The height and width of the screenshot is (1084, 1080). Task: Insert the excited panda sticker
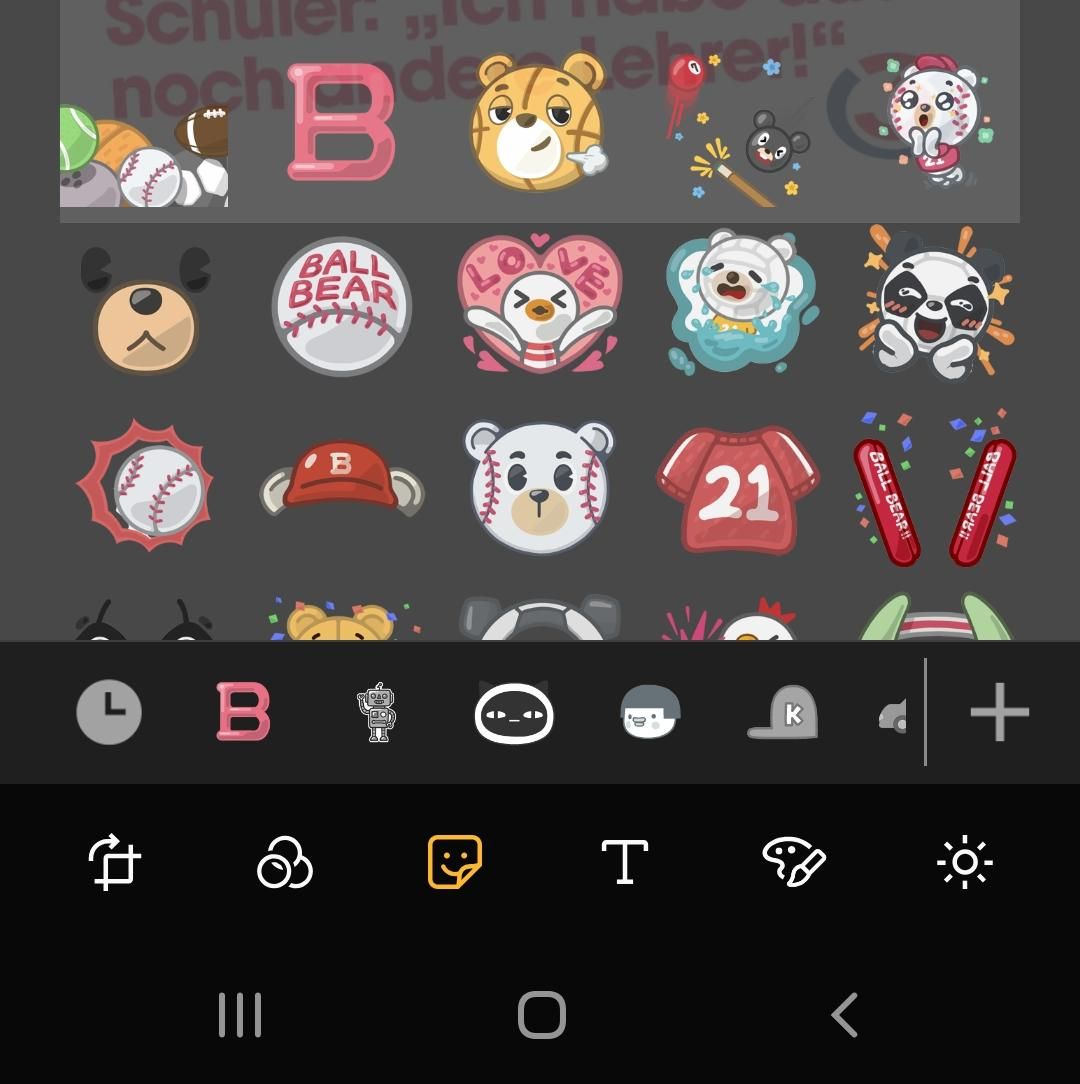pyautogui.click(x=935, y=305)
